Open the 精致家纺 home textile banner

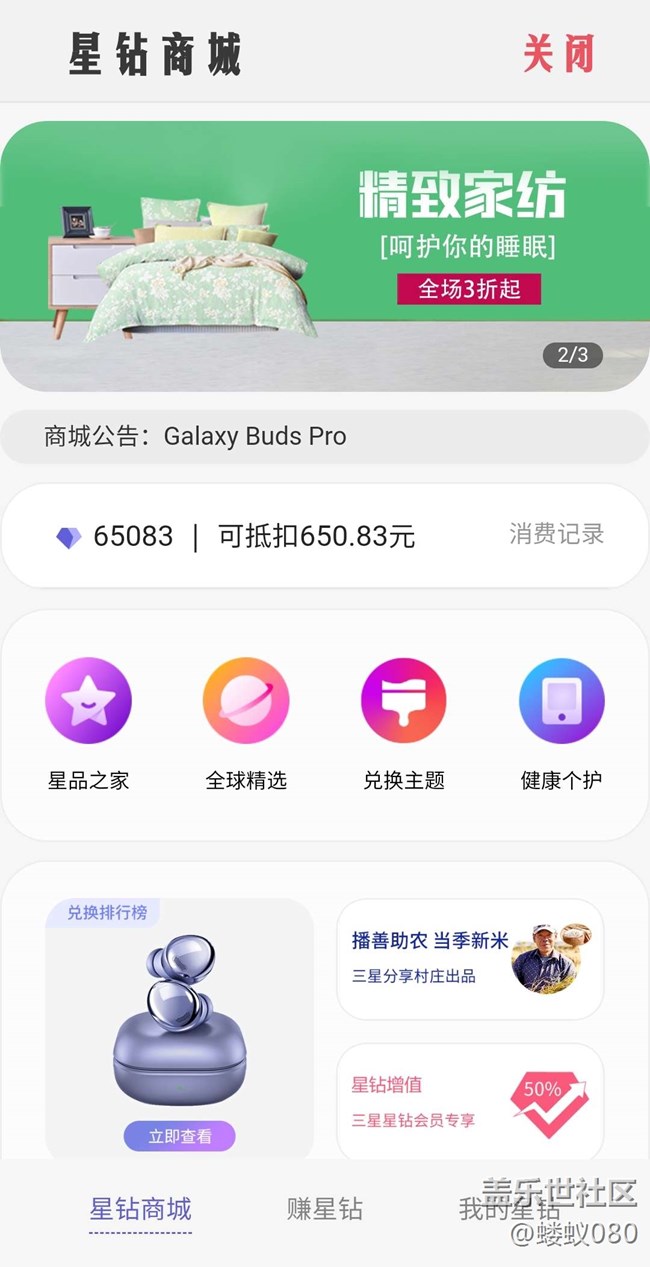pos(325,256)
